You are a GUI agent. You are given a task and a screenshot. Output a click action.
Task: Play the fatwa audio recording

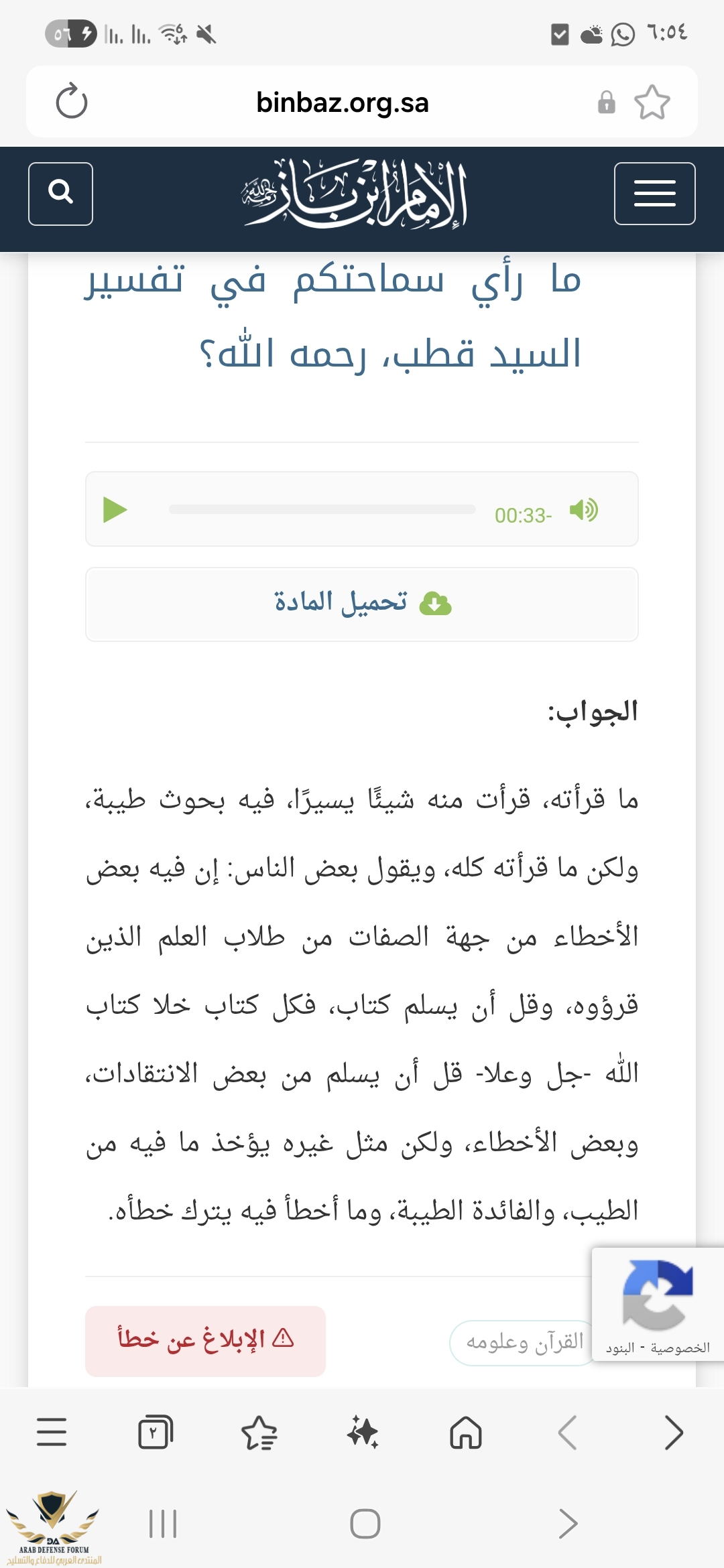tap(115, 510)
